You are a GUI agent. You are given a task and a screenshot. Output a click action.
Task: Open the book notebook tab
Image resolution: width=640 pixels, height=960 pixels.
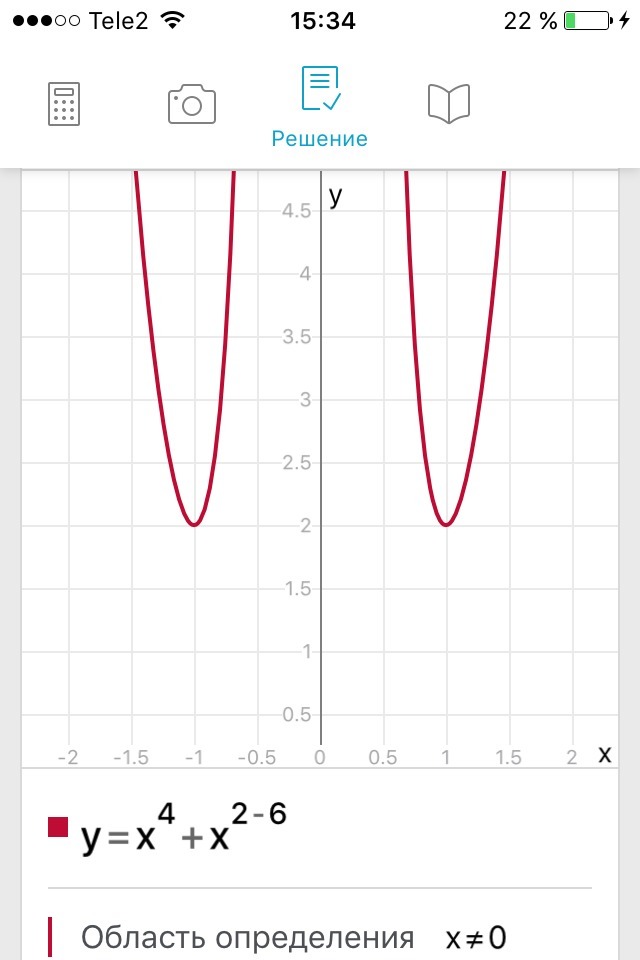pos(449,103)
